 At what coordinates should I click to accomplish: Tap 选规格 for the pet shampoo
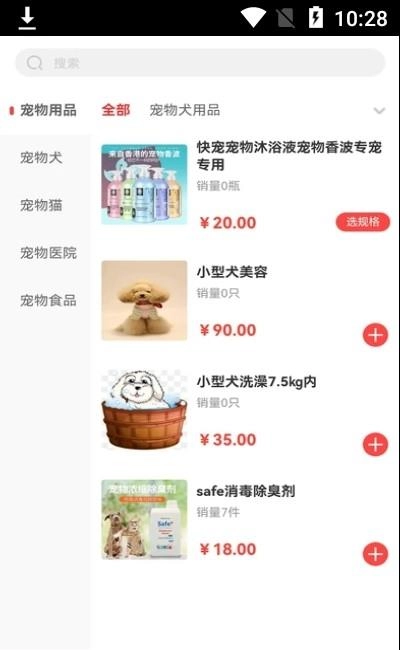[x=363, y=222]
